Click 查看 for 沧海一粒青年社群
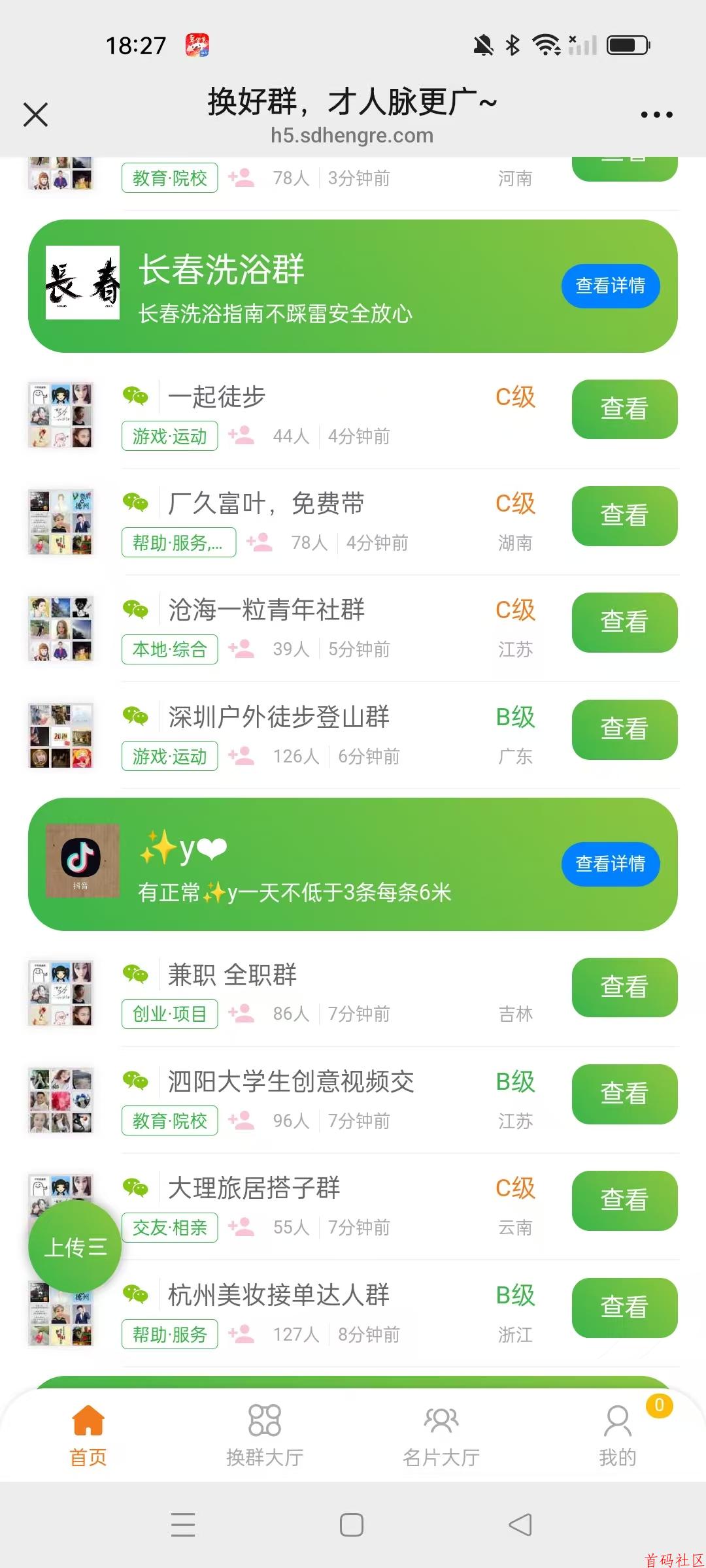The image size is (706, 1568). click(624, 623)
